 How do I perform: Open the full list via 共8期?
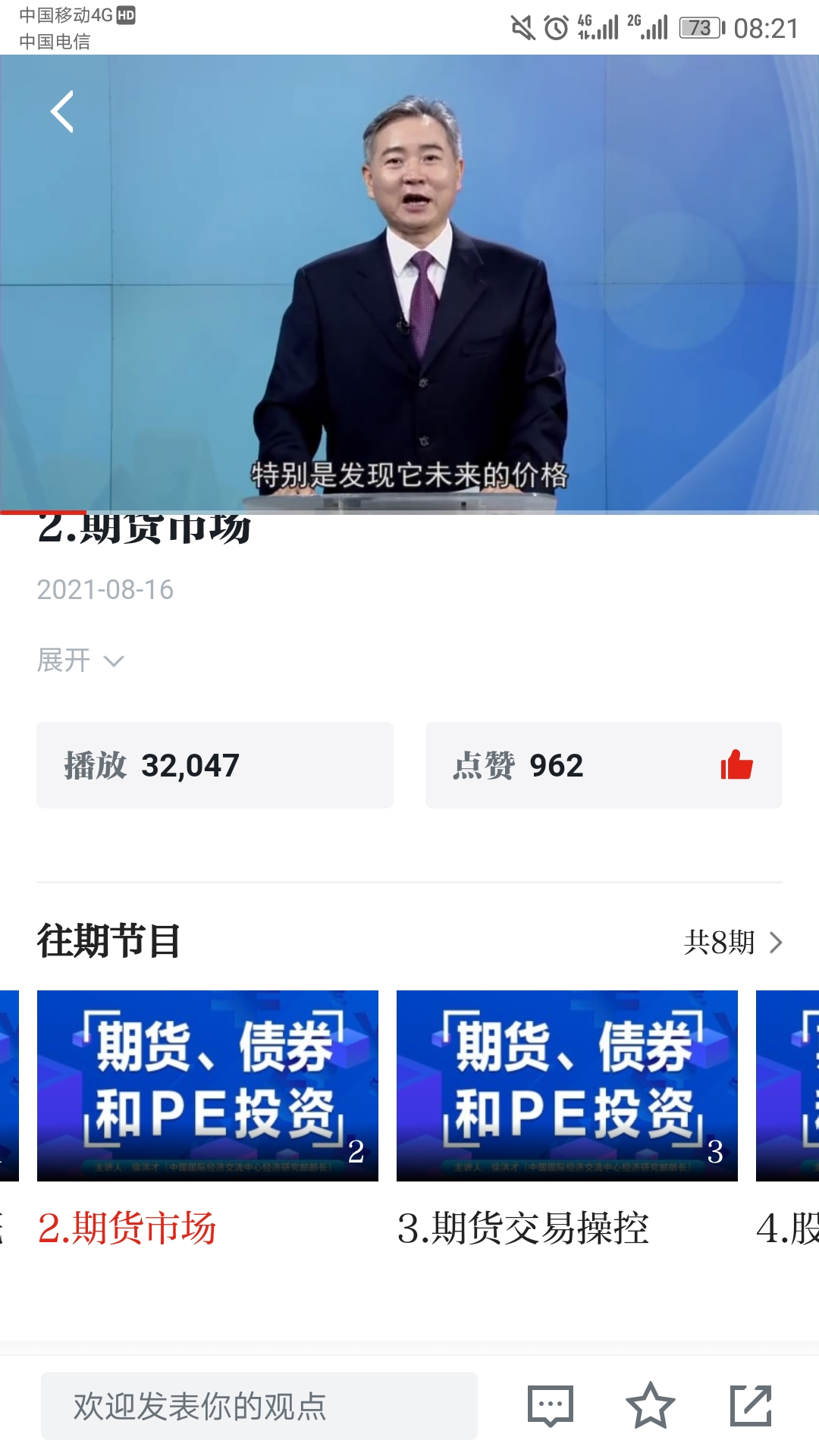(733, 943)
